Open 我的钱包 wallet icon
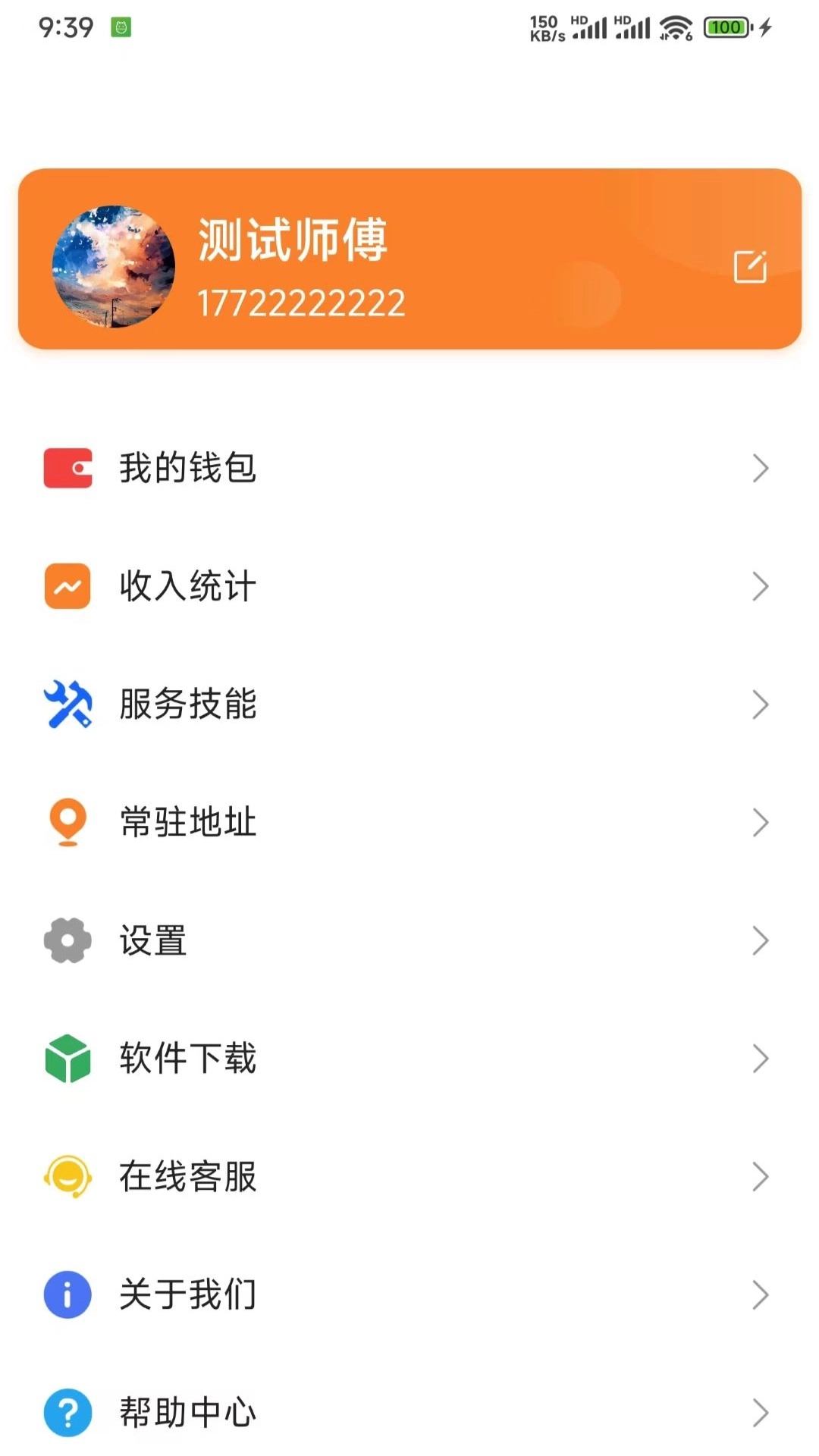Viewport: 819px width, 1456px height. tap(67, 468)
